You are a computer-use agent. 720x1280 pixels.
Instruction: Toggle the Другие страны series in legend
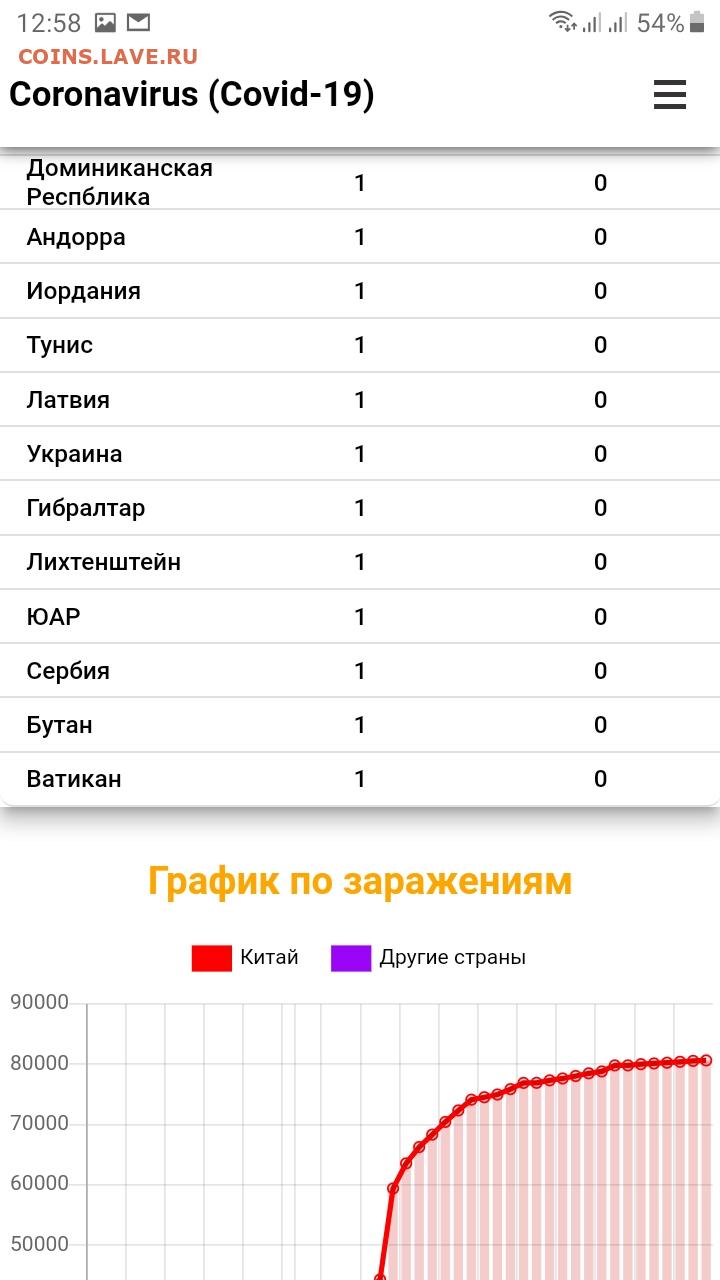click(x=428, y=957)
